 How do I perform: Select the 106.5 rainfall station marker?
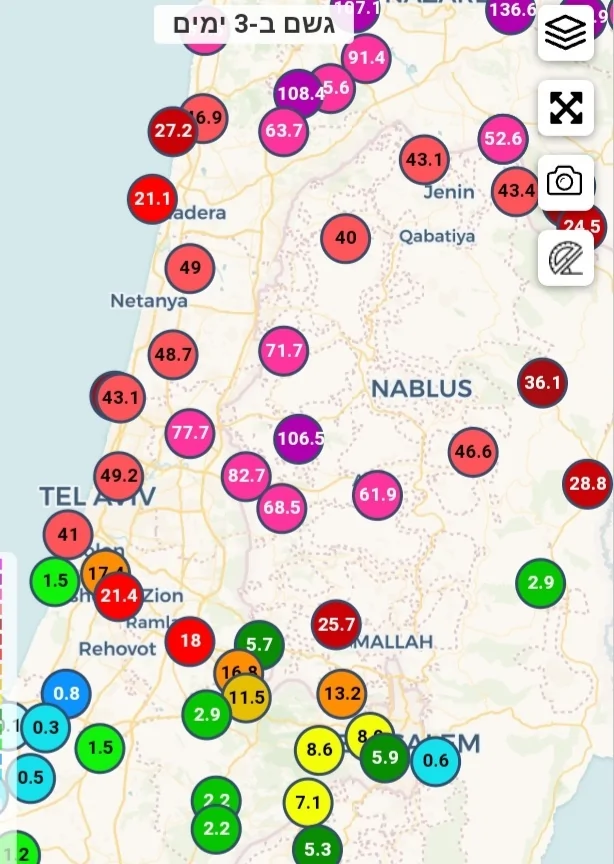(x=299, y=439)
